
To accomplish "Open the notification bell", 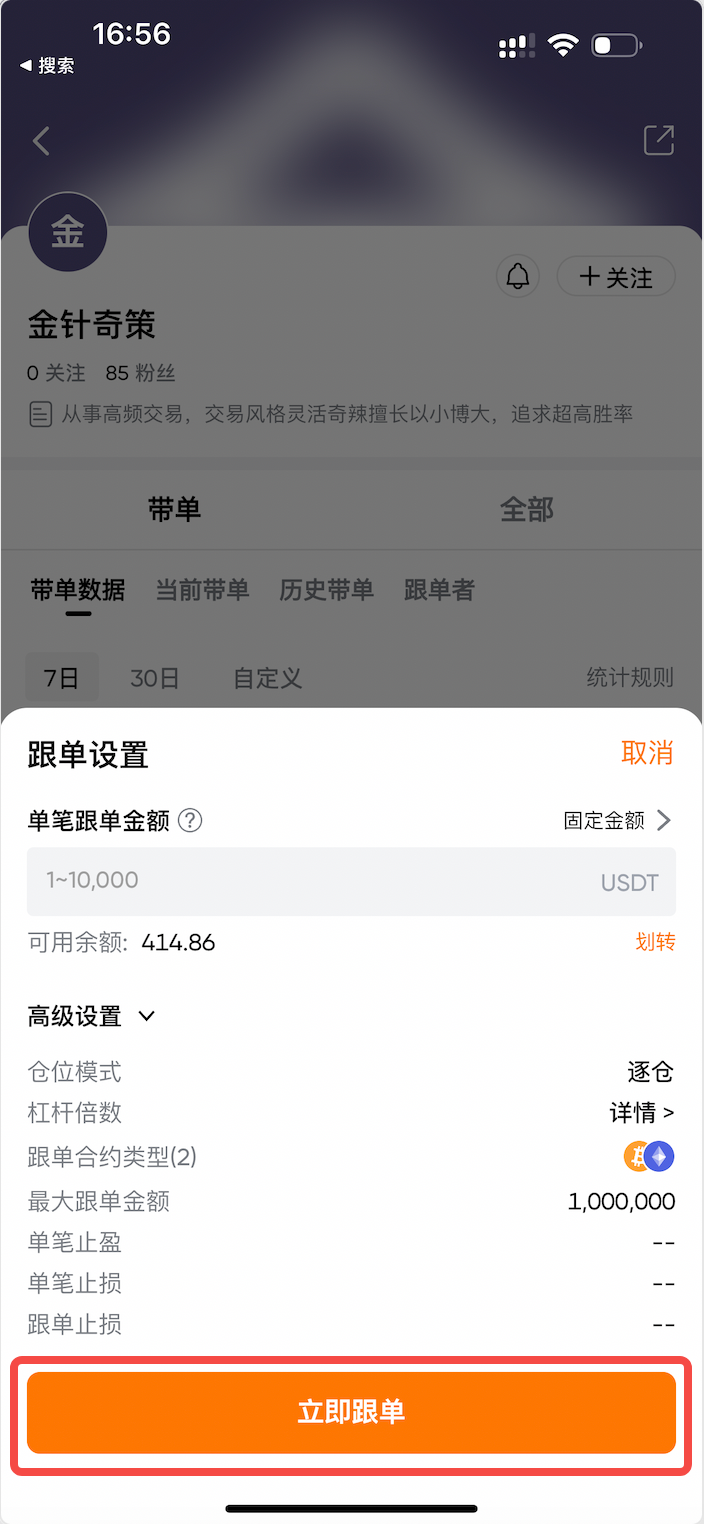I will (518, 277).
